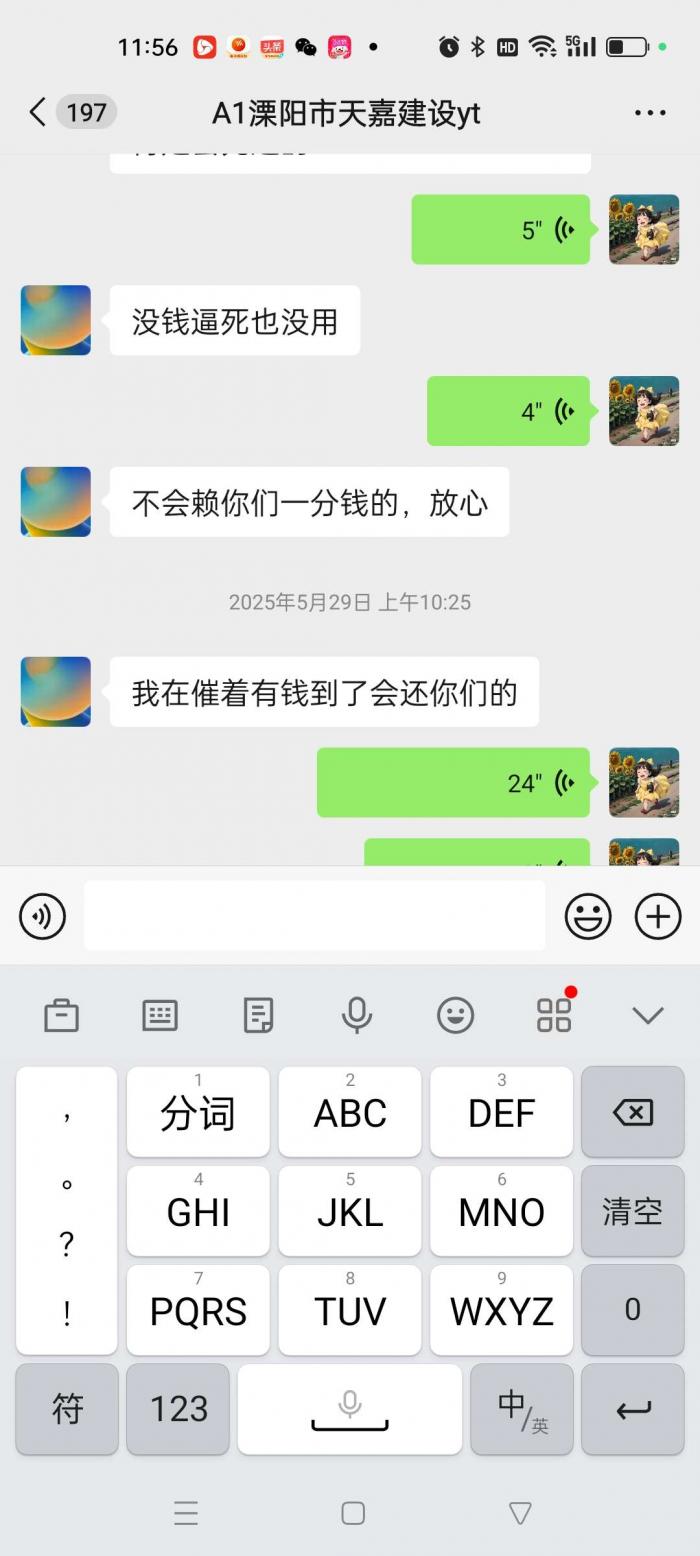Play the 24-second voice message
The height and width of the screenshot is (1556, 700).
[x=453, y=782]
